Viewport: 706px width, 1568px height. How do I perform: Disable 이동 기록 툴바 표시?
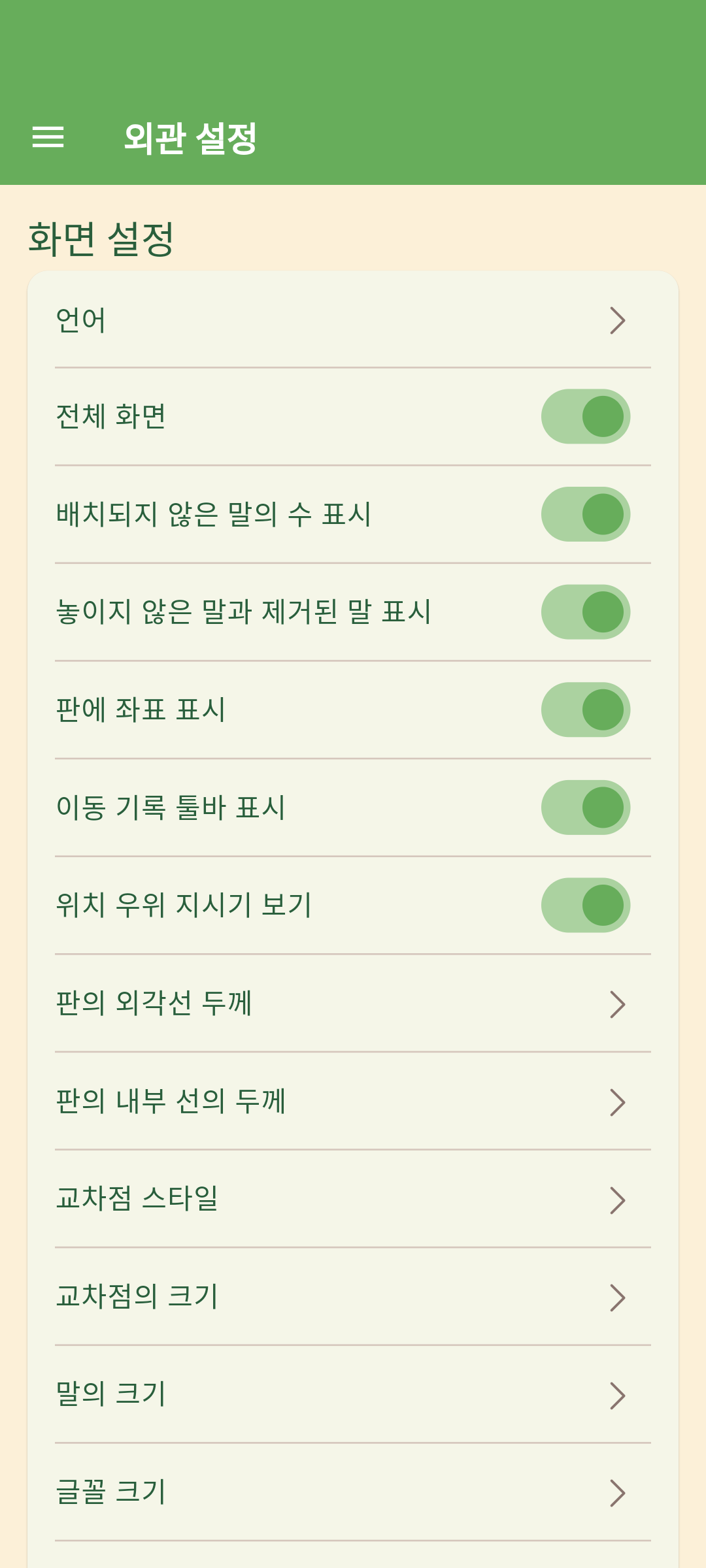click(x=585, y=808)
